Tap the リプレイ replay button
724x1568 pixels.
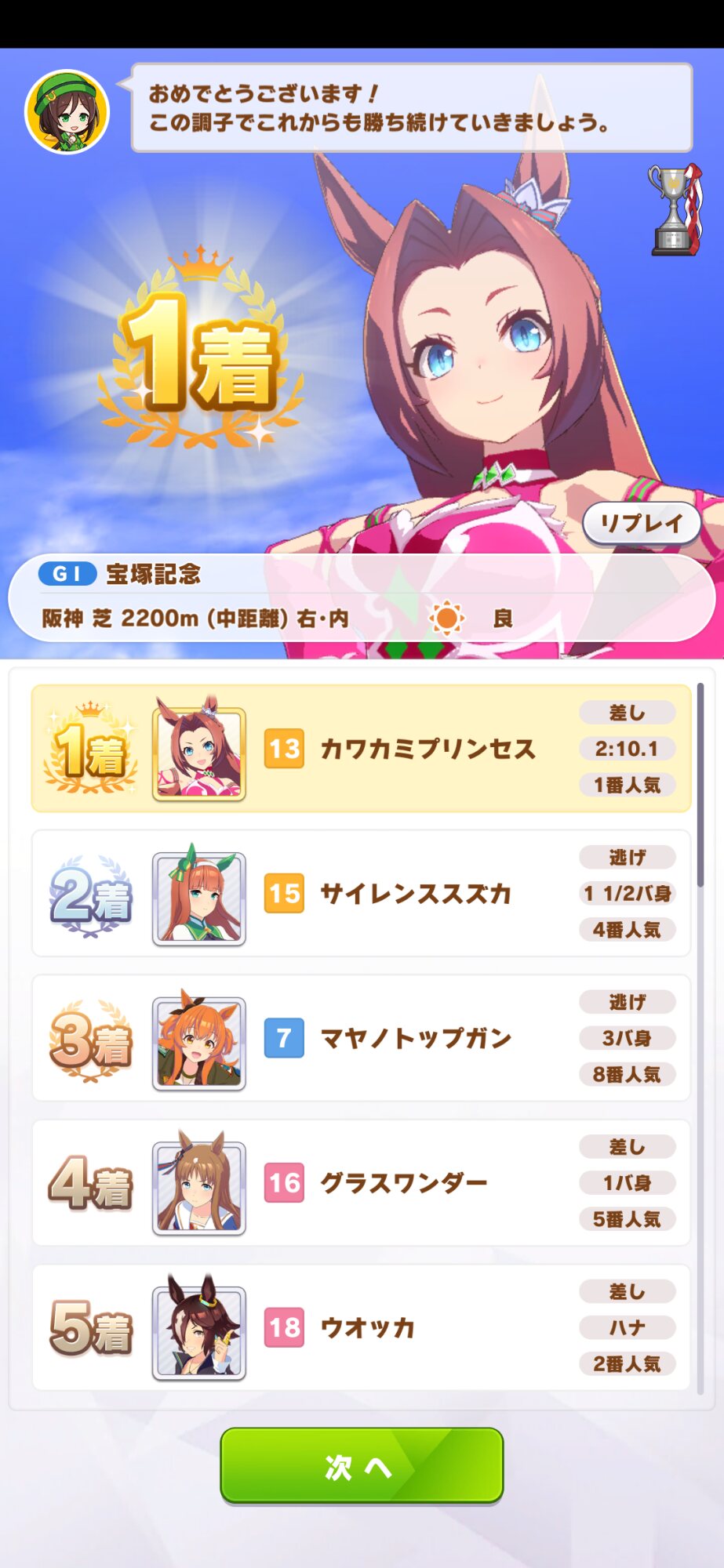pyautogui.click(x=642, y=524)
